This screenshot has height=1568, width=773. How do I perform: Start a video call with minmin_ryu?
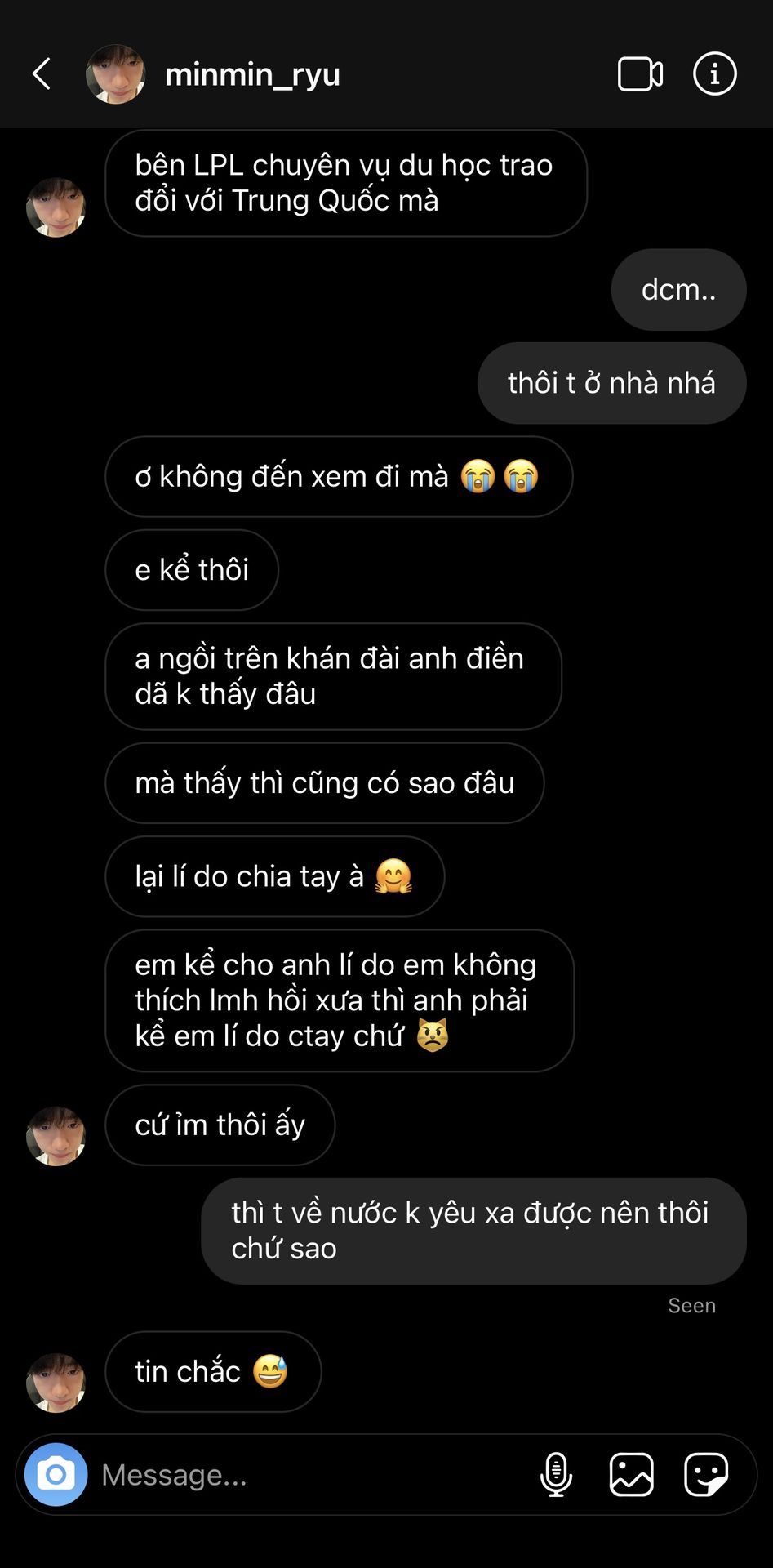tap(640, 73)
